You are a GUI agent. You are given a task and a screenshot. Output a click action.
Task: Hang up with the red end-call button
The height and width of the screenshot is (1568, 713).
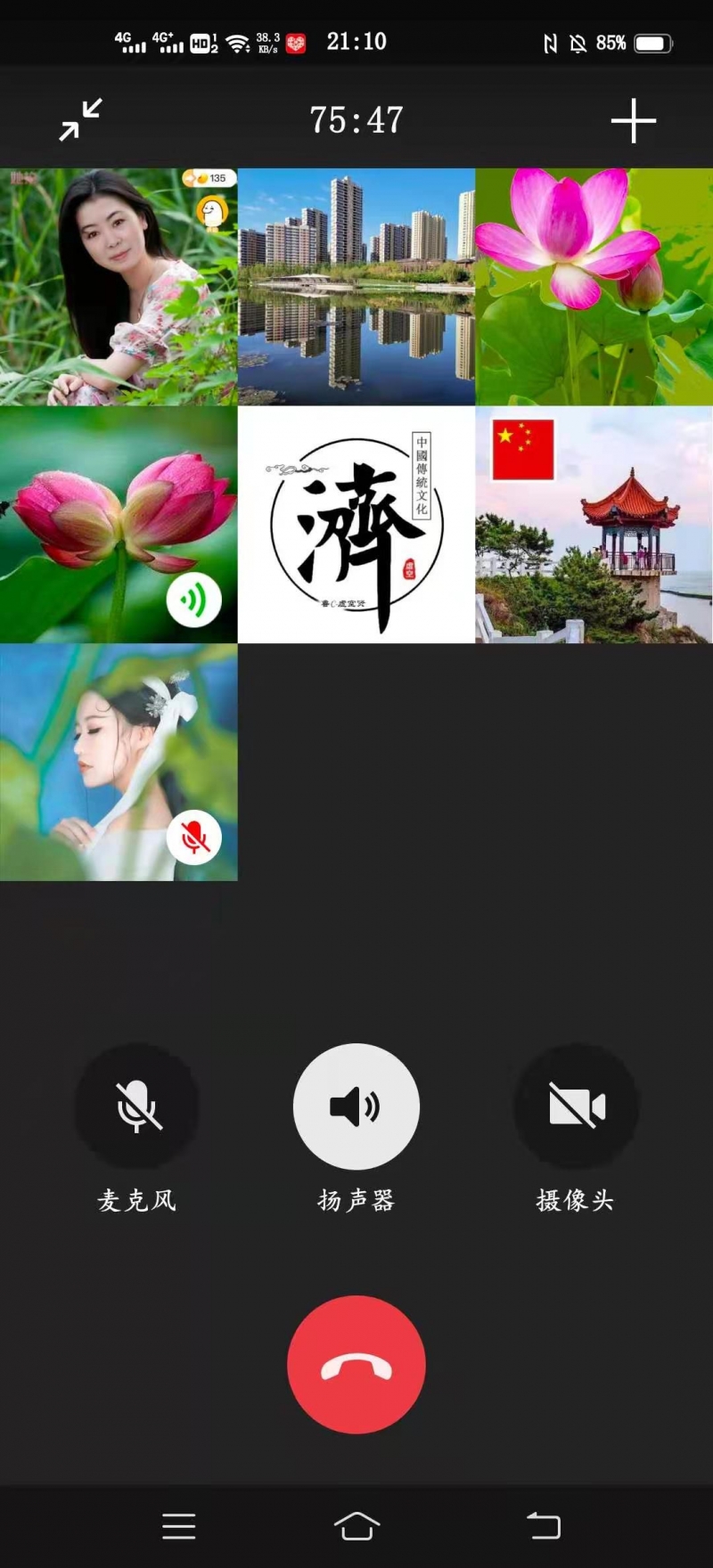click(356, 1364)
